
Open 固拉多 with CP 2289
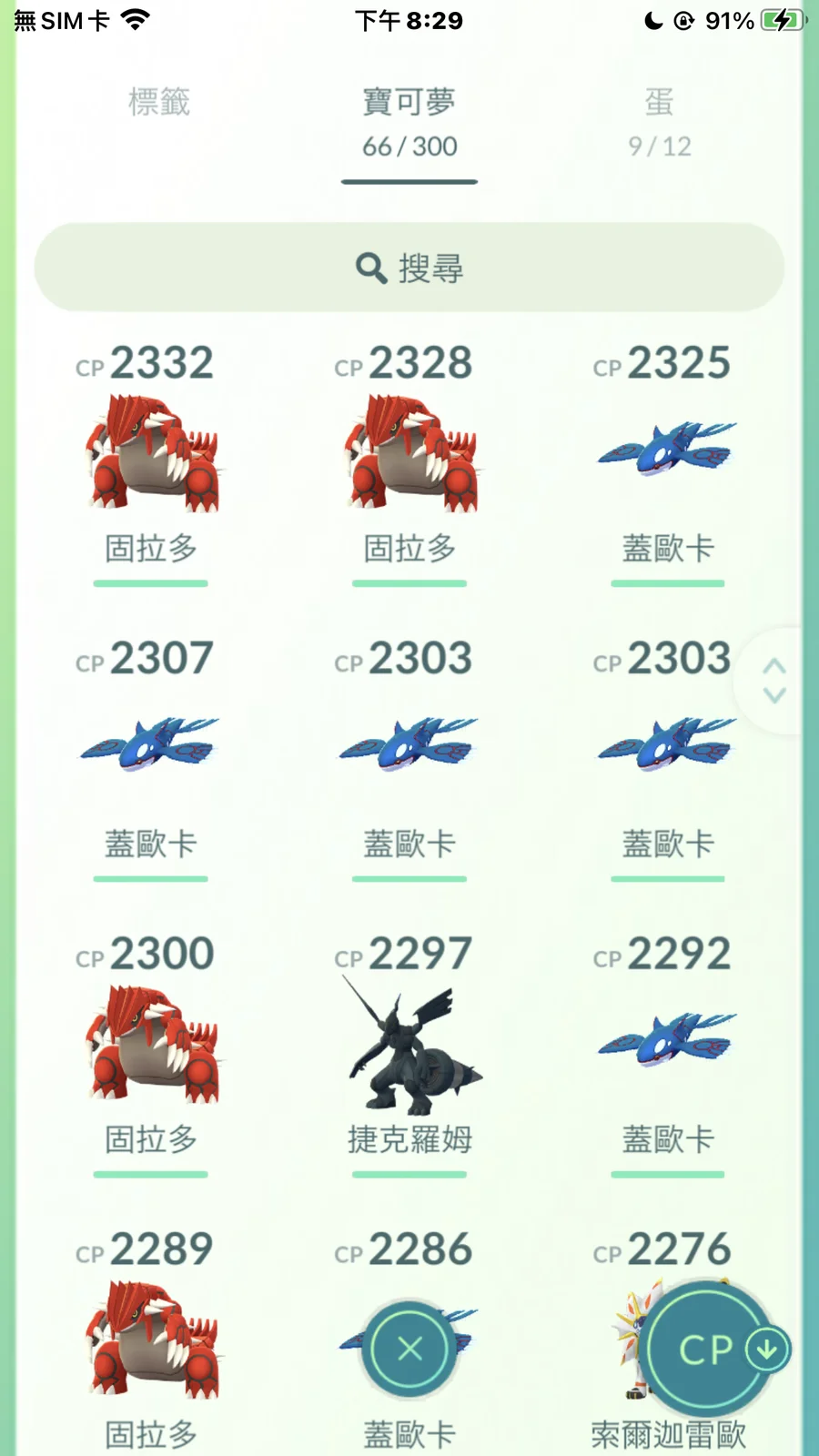pyautogui.click(x=151, y=1338)
